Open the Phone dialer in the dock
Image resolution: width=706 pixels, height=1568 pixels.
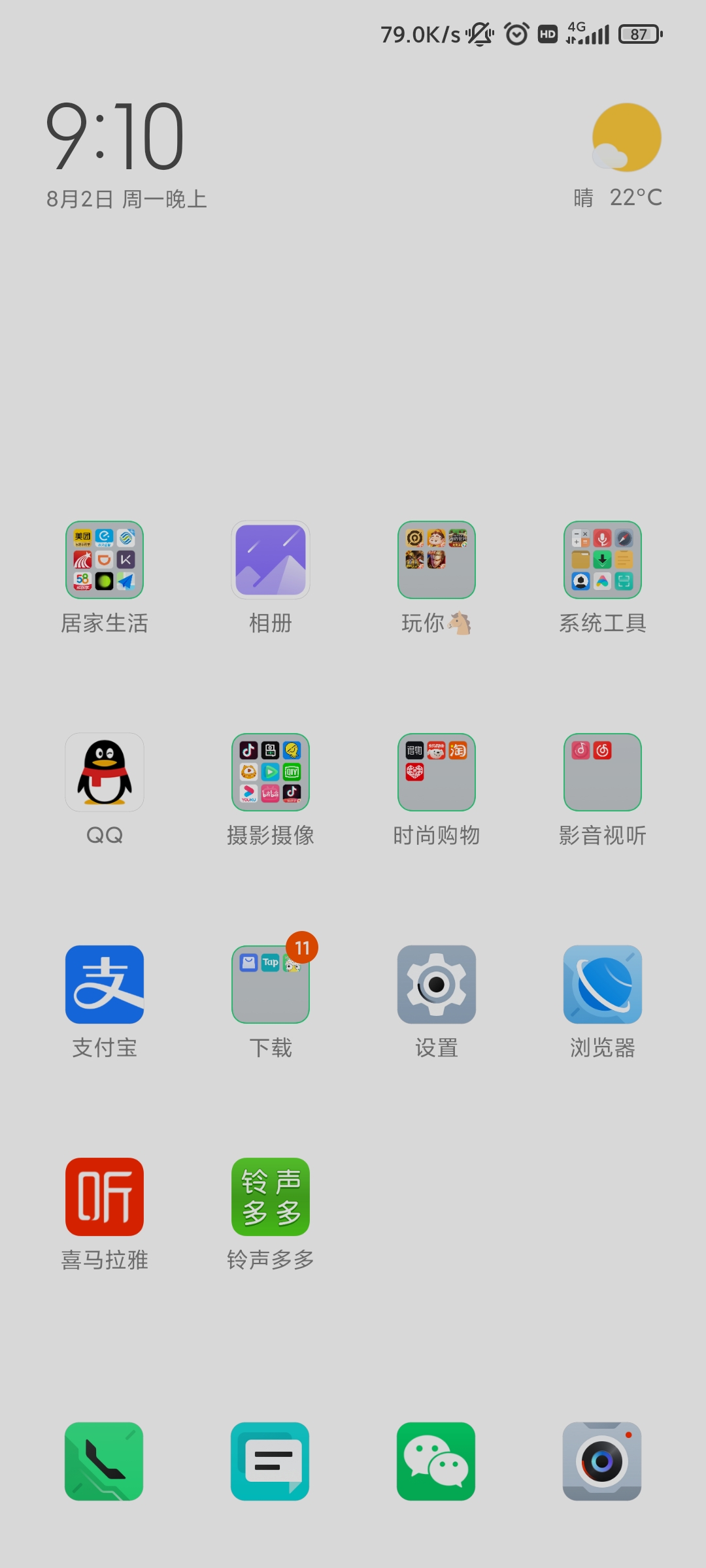click(104, 1462)
